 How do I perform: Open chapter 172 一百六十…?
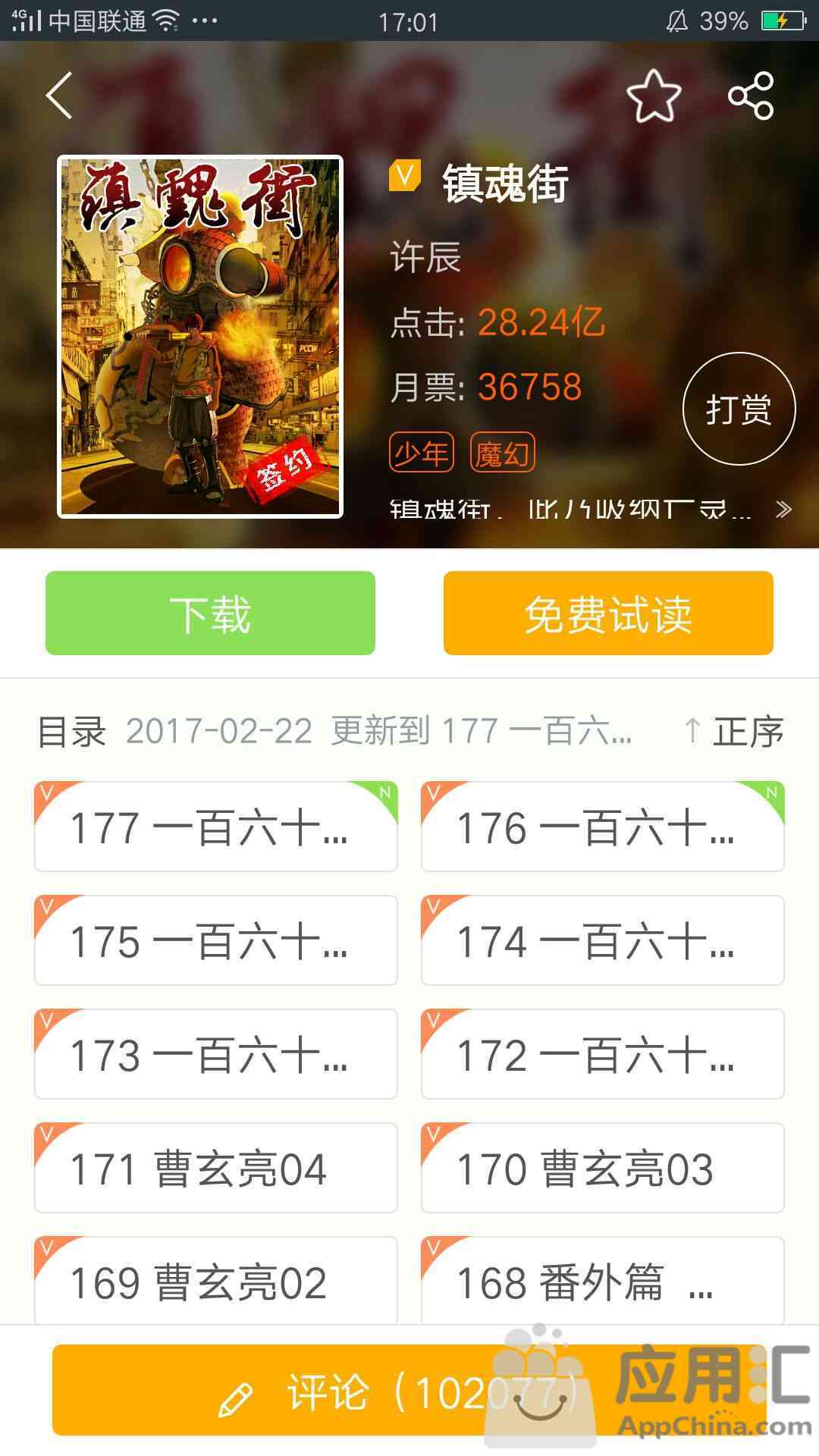pos(602,1054)
